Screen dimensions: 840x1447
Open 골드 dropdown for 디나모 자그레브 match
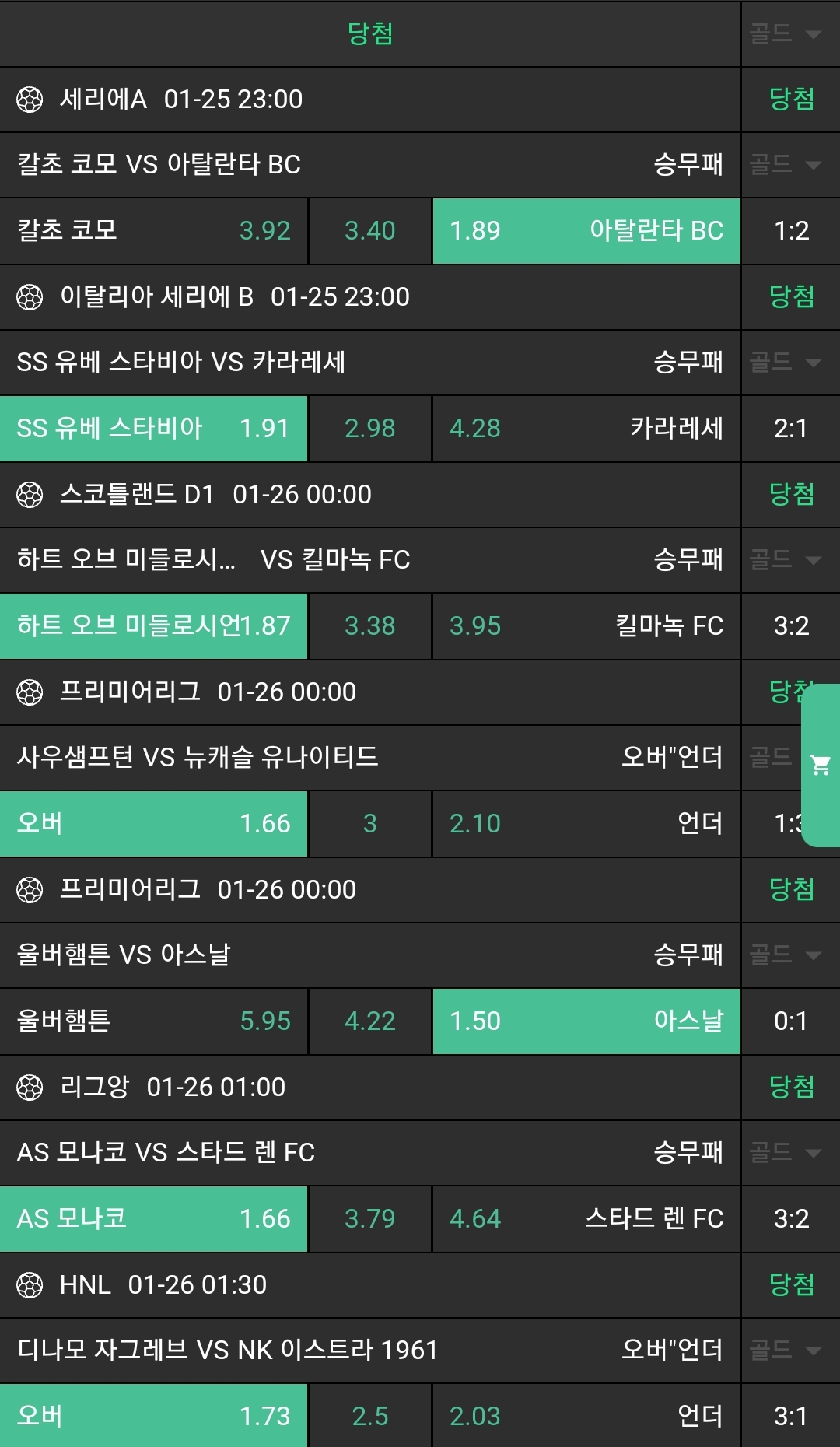pos(786,1350)
